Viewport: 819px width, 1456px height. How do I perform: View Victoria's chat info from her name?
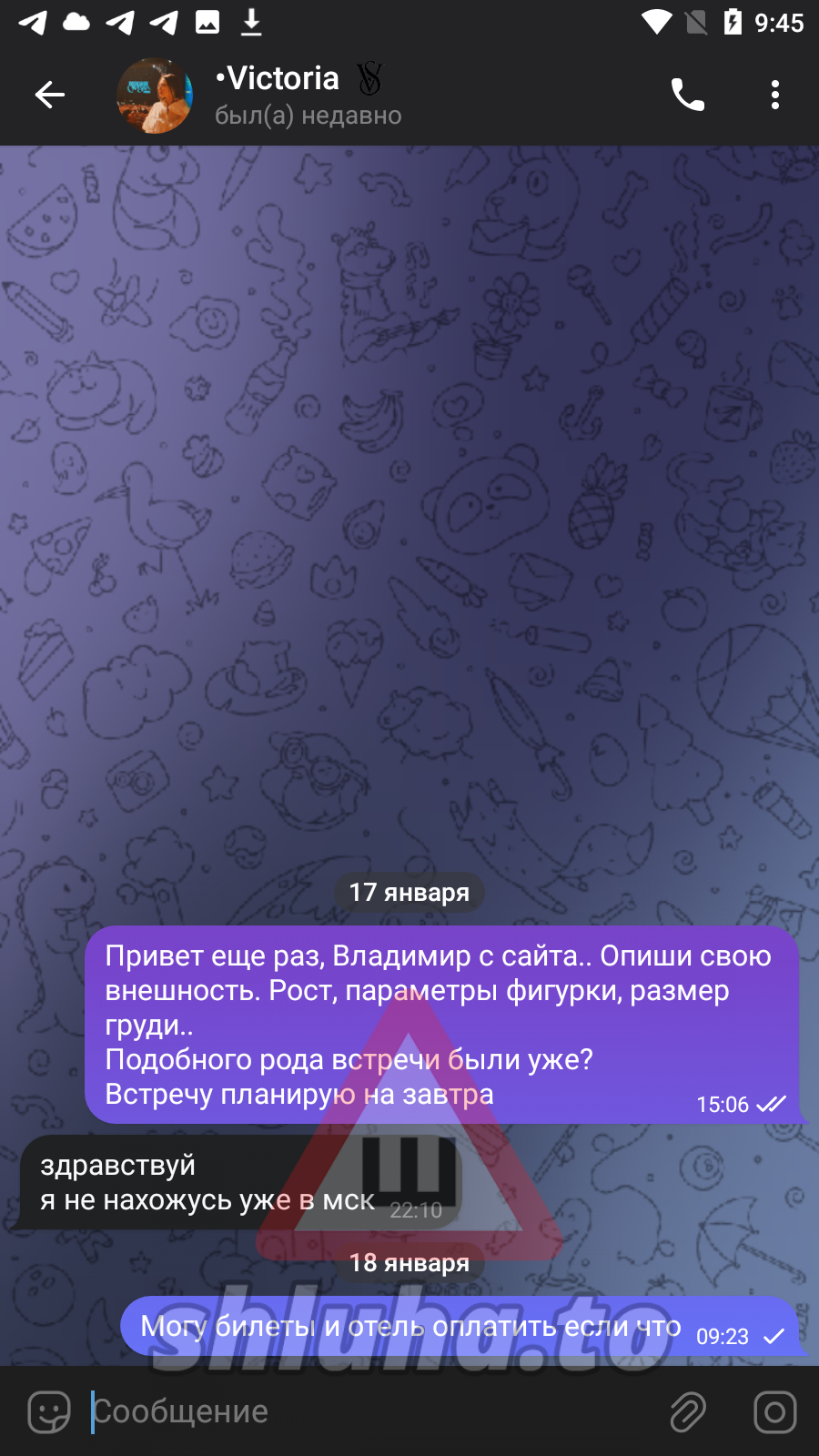[x=278, y=79]
